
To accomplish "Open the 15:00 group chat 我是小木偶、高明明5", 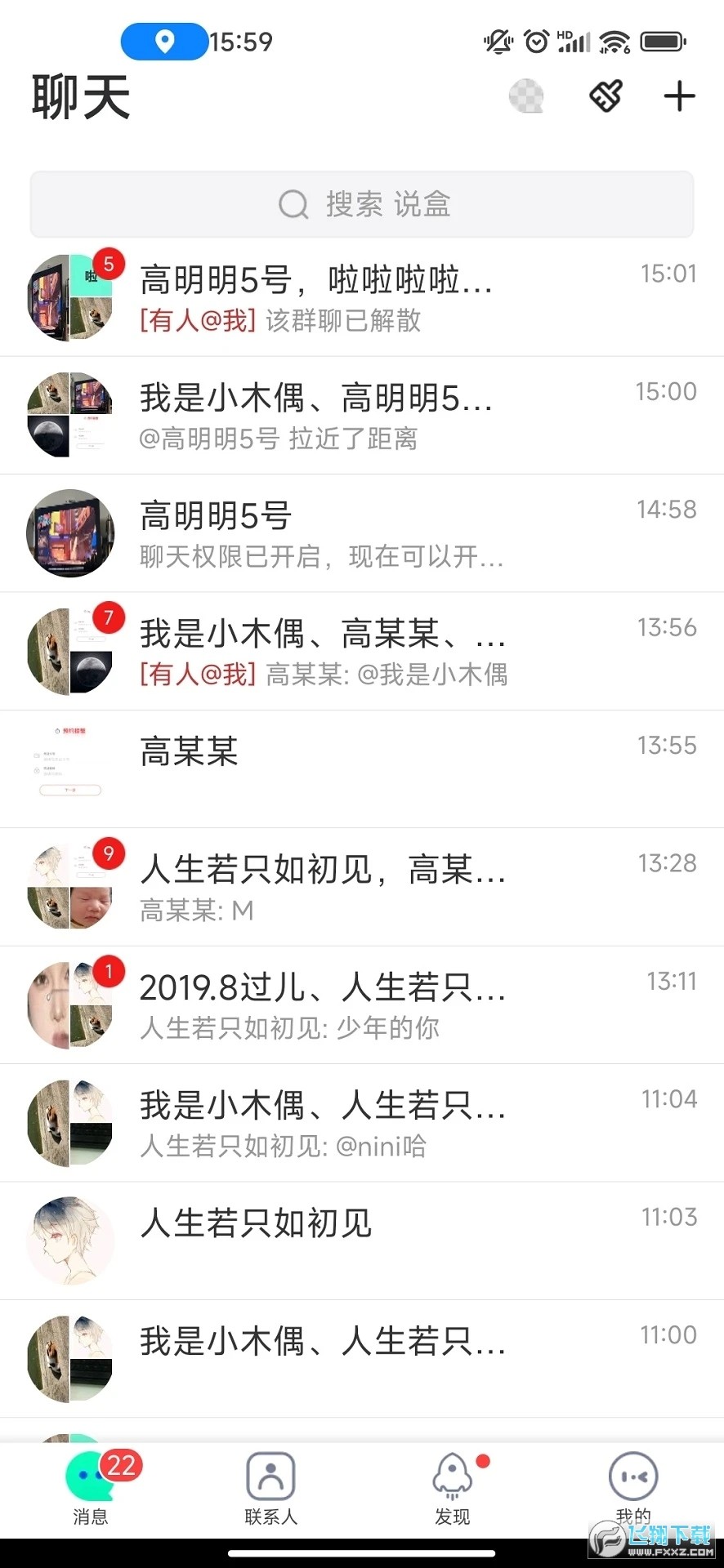I will (362, 416).
